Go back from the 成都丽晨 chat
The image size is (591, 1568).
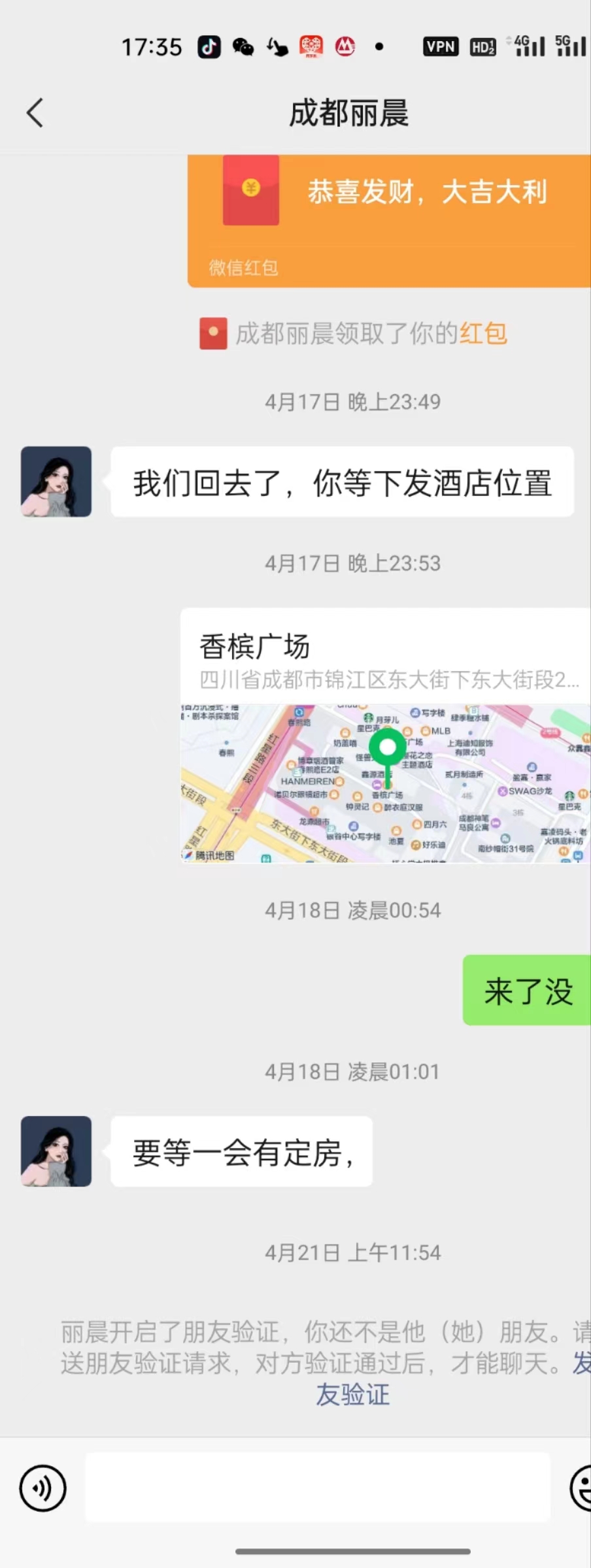coord(35,113)
